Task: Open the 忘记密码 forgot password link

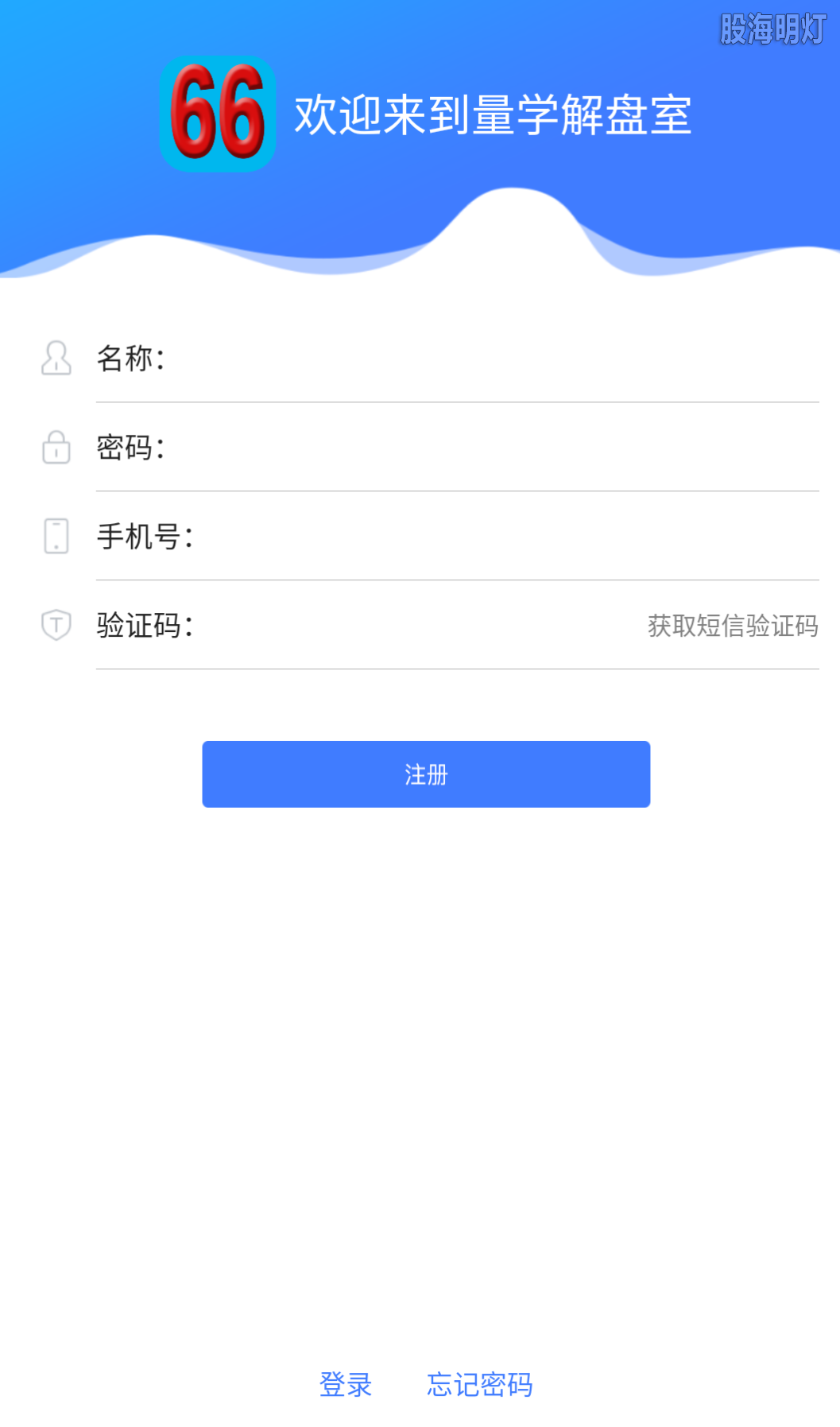Action: click(x=480, y=1384)
